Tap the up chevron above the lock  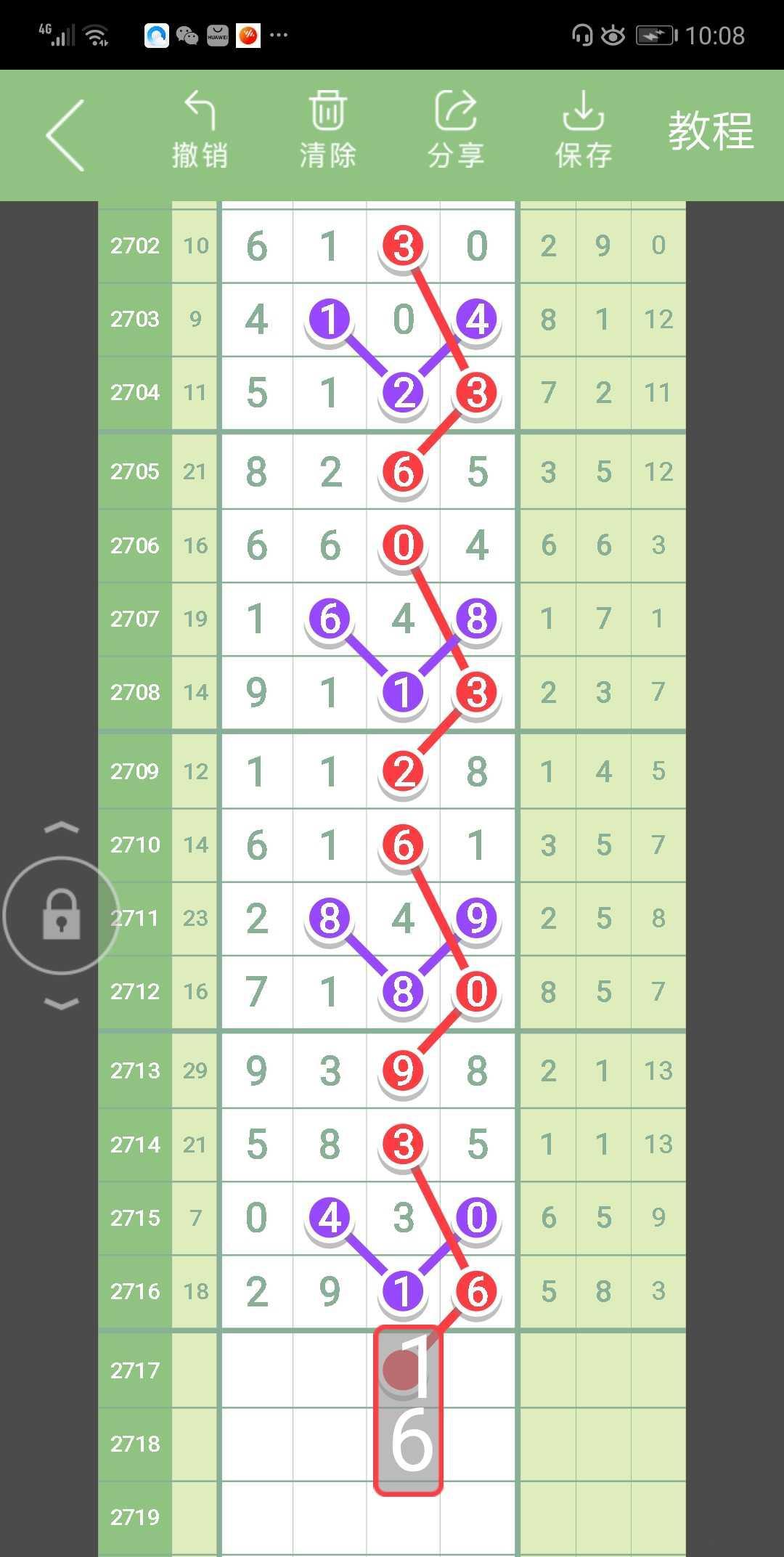(x=62, y=827)
